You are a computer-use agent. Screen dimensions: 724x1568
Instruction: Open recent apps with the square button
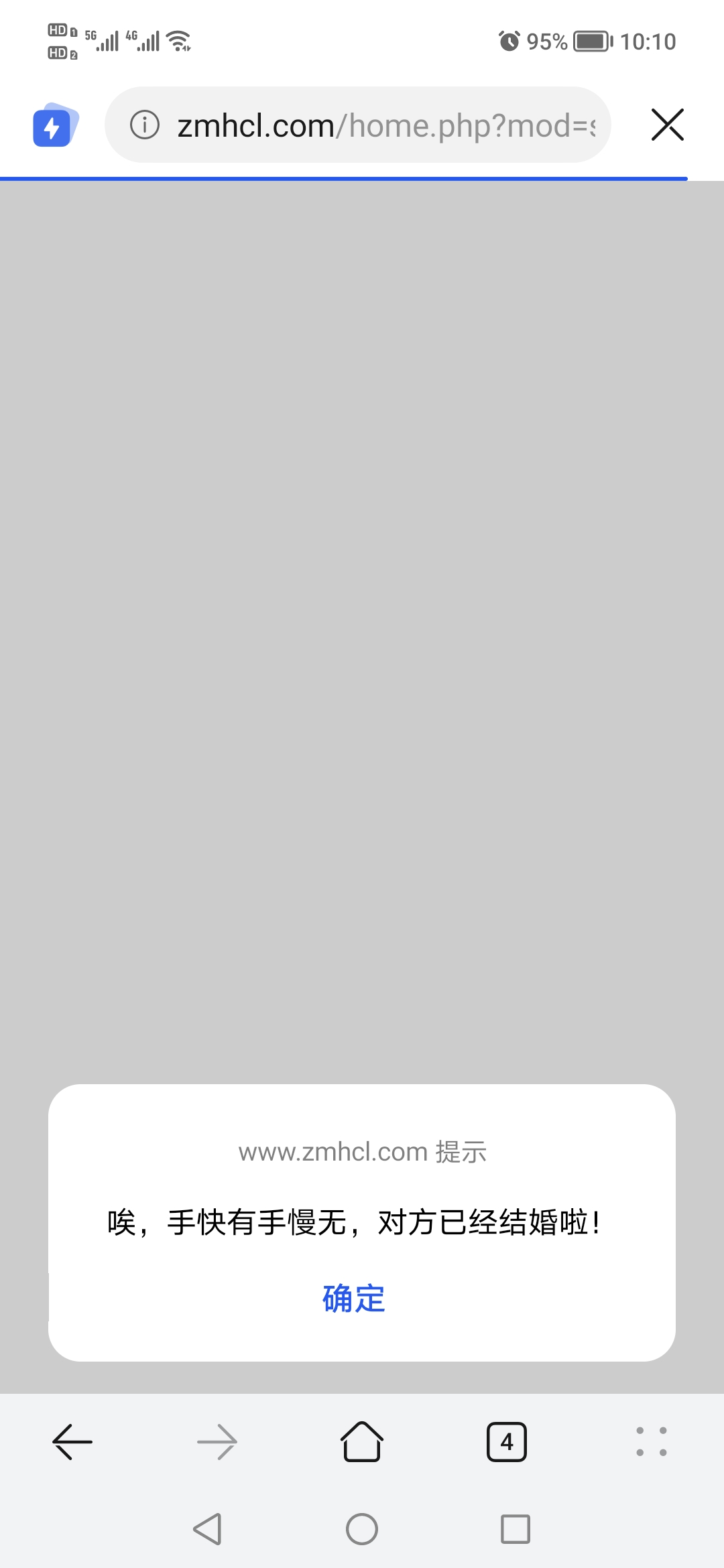point(516,1530)
